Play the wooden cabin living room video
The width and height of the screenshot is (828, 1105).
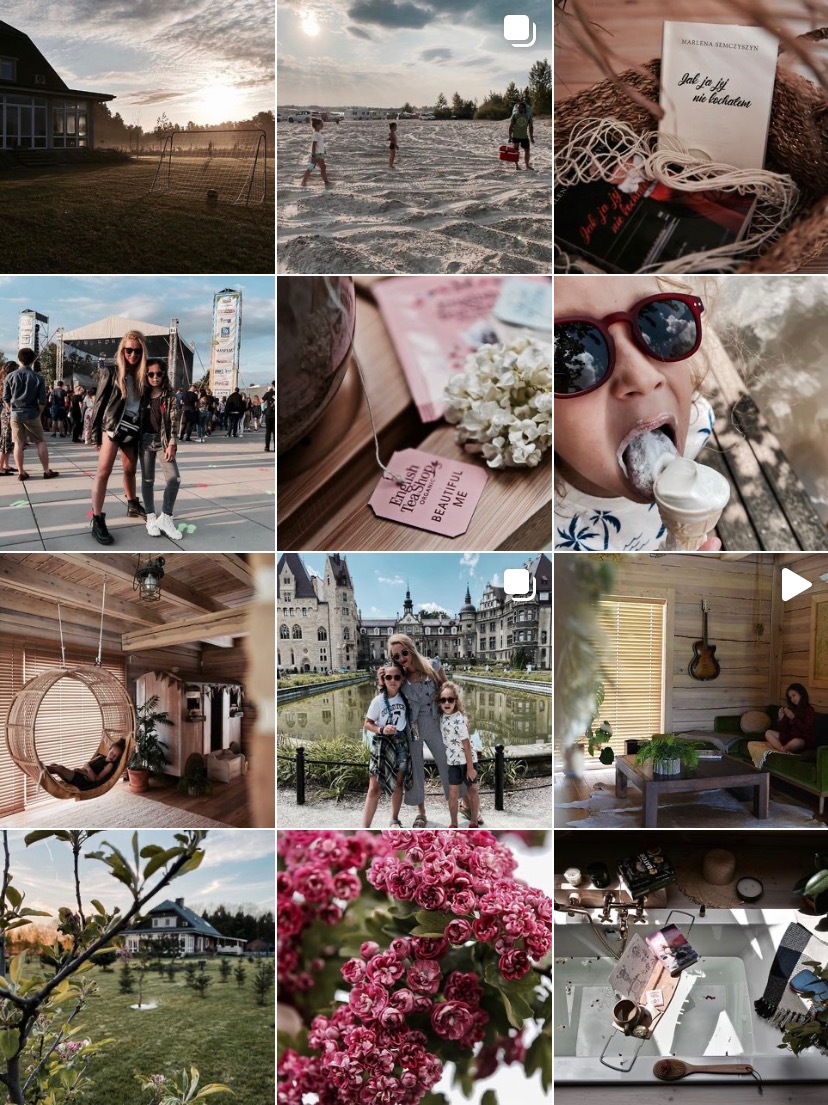(x=691, y=690)
